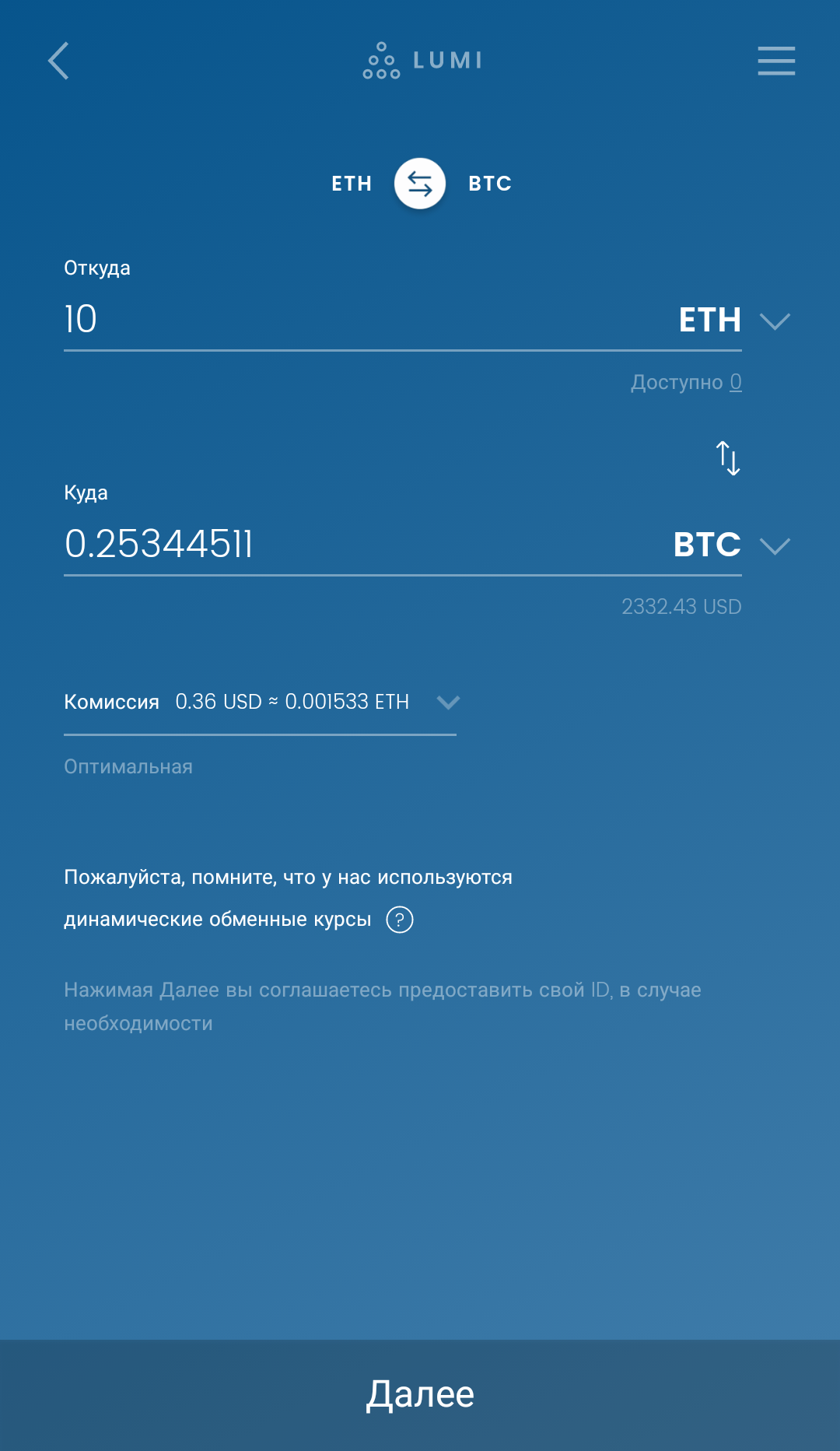Reverse direction with the up-down arrows

pos(728,457)
